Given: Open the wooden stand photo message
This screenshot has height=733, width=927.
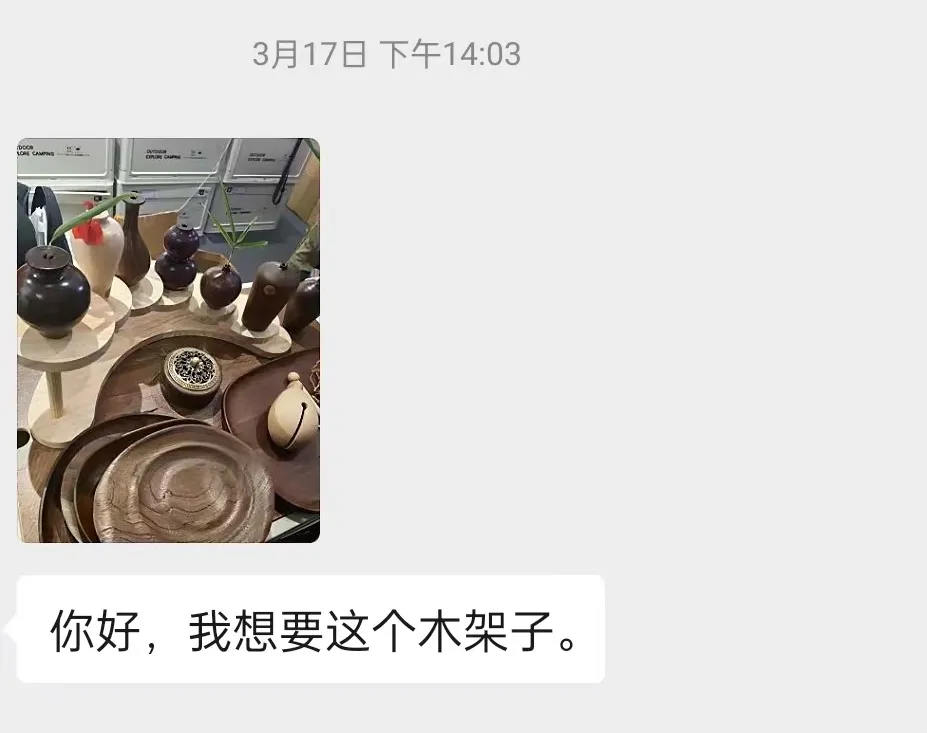Looking at the screenshot, I should [x=168, y=340].
